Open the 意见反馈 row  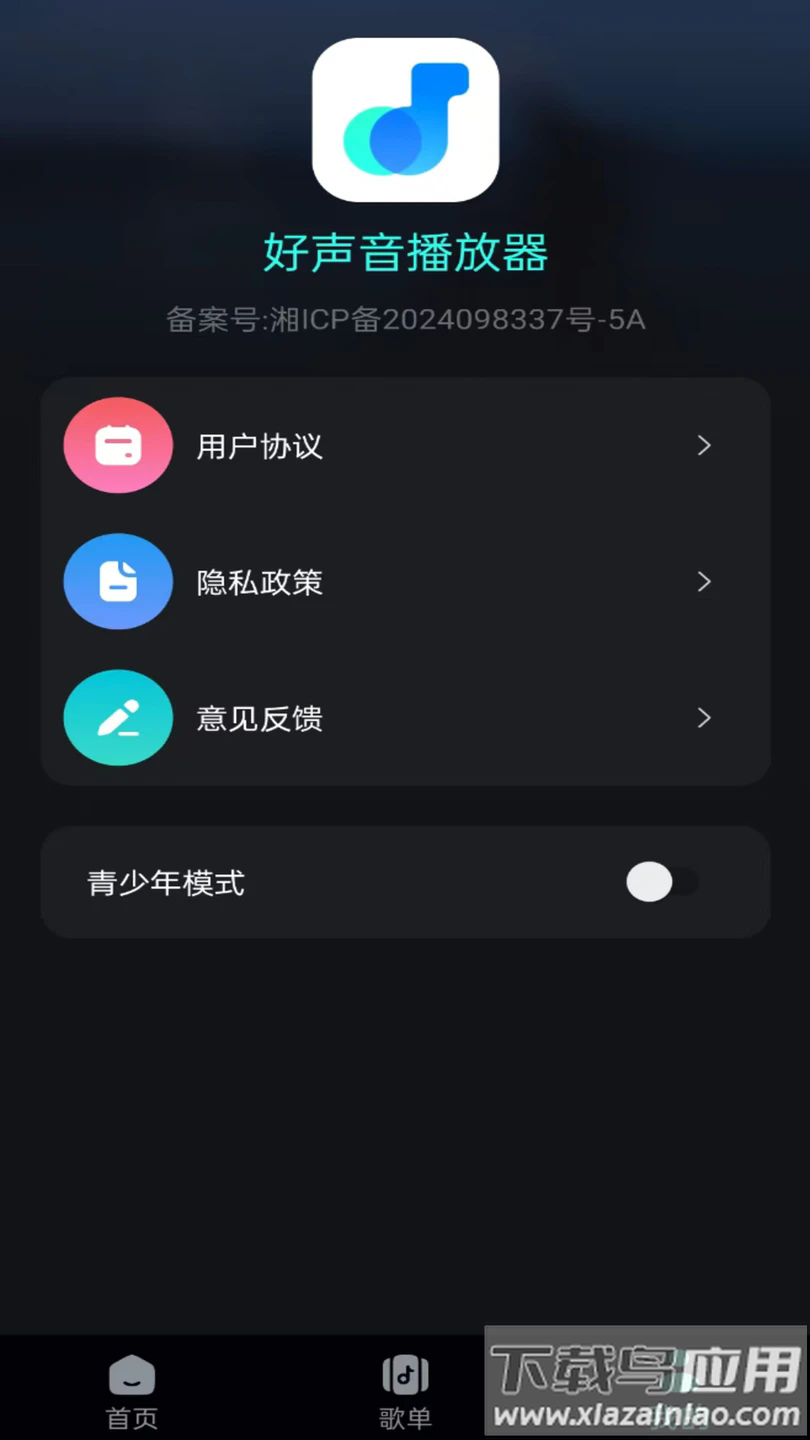(404, 718)
